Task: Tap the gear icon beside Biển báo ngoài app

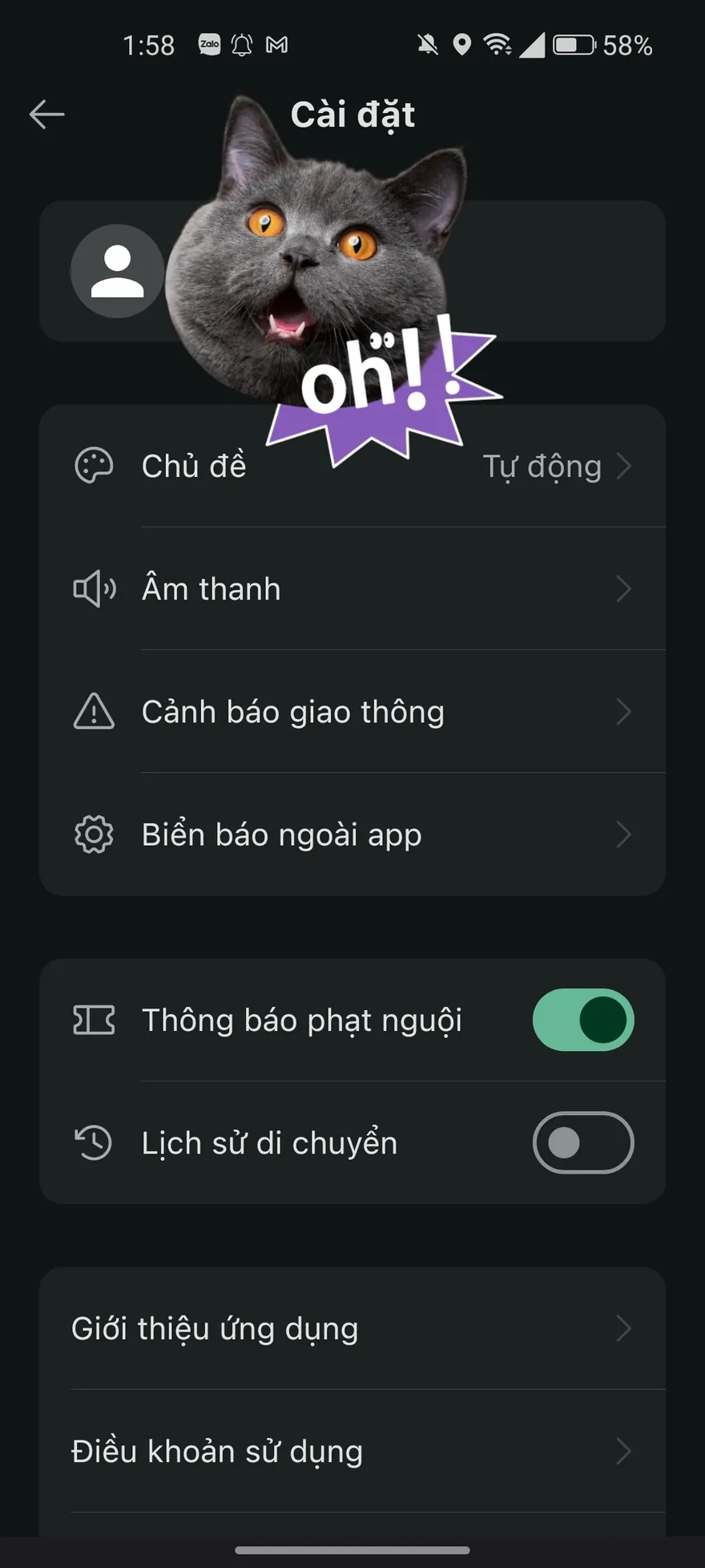Action: [x=94, y=834]
